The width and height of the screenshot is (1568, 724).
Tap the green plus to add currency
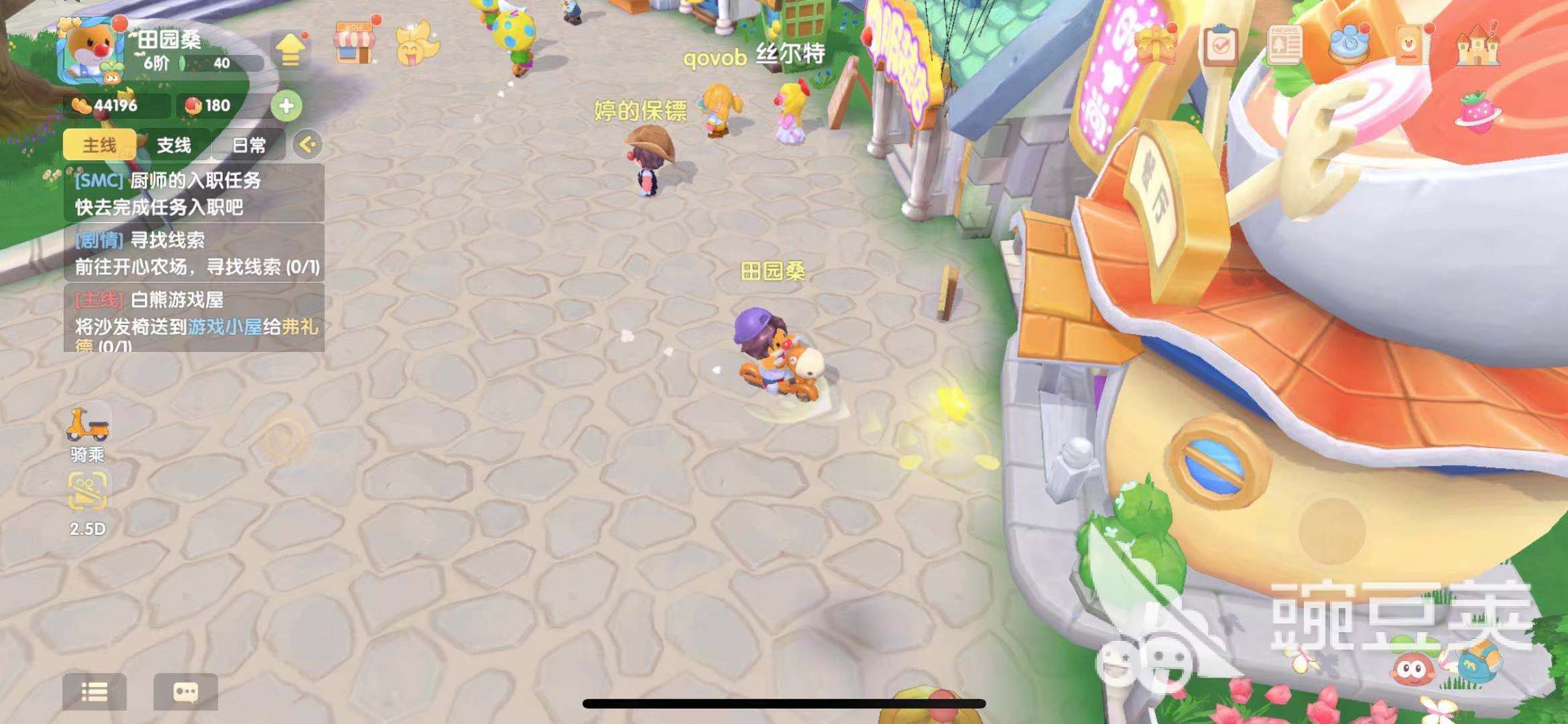point(286,106)
